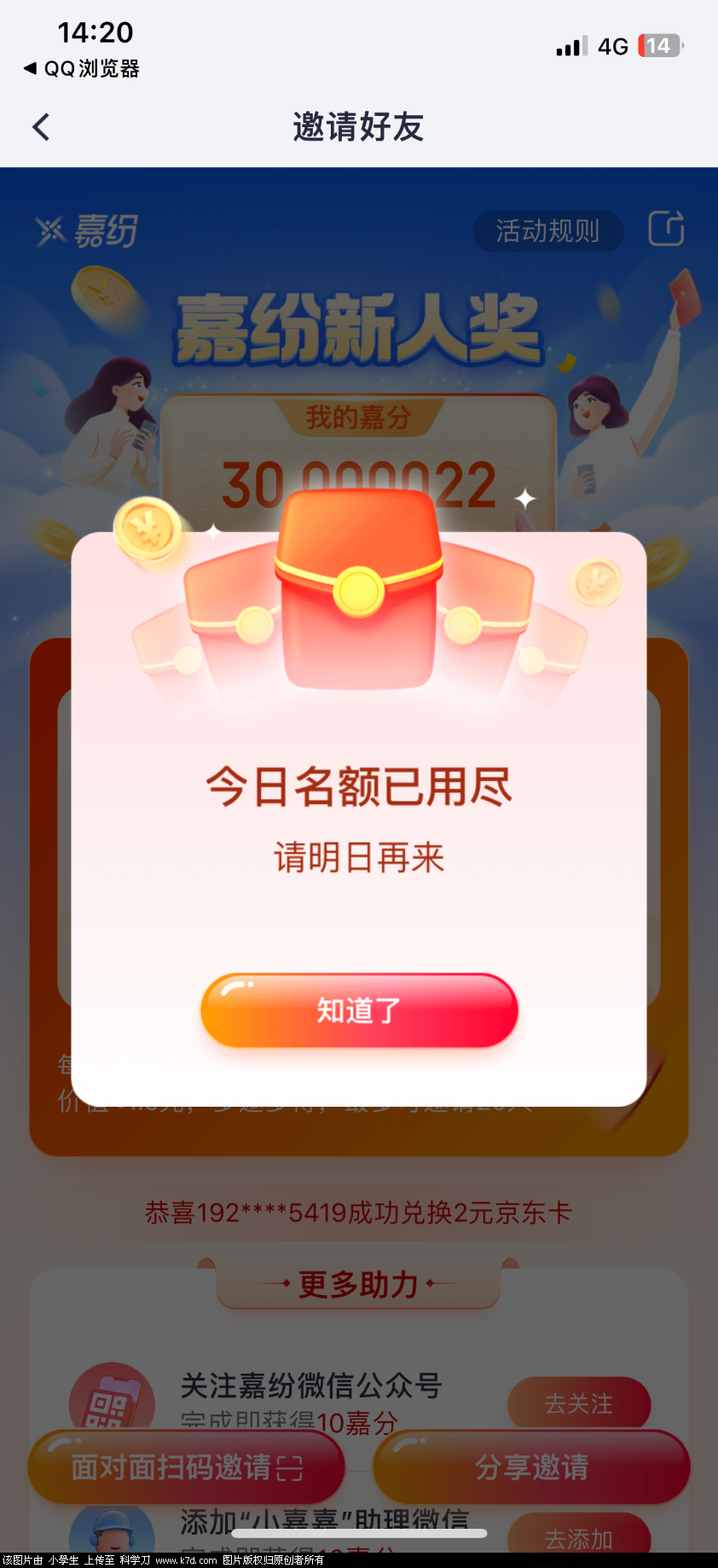The height and width of the screenshot is (1568, 718).
Task: Tap the cellular signal indicator
Action: pyautogui.click(x=570, y=45)
